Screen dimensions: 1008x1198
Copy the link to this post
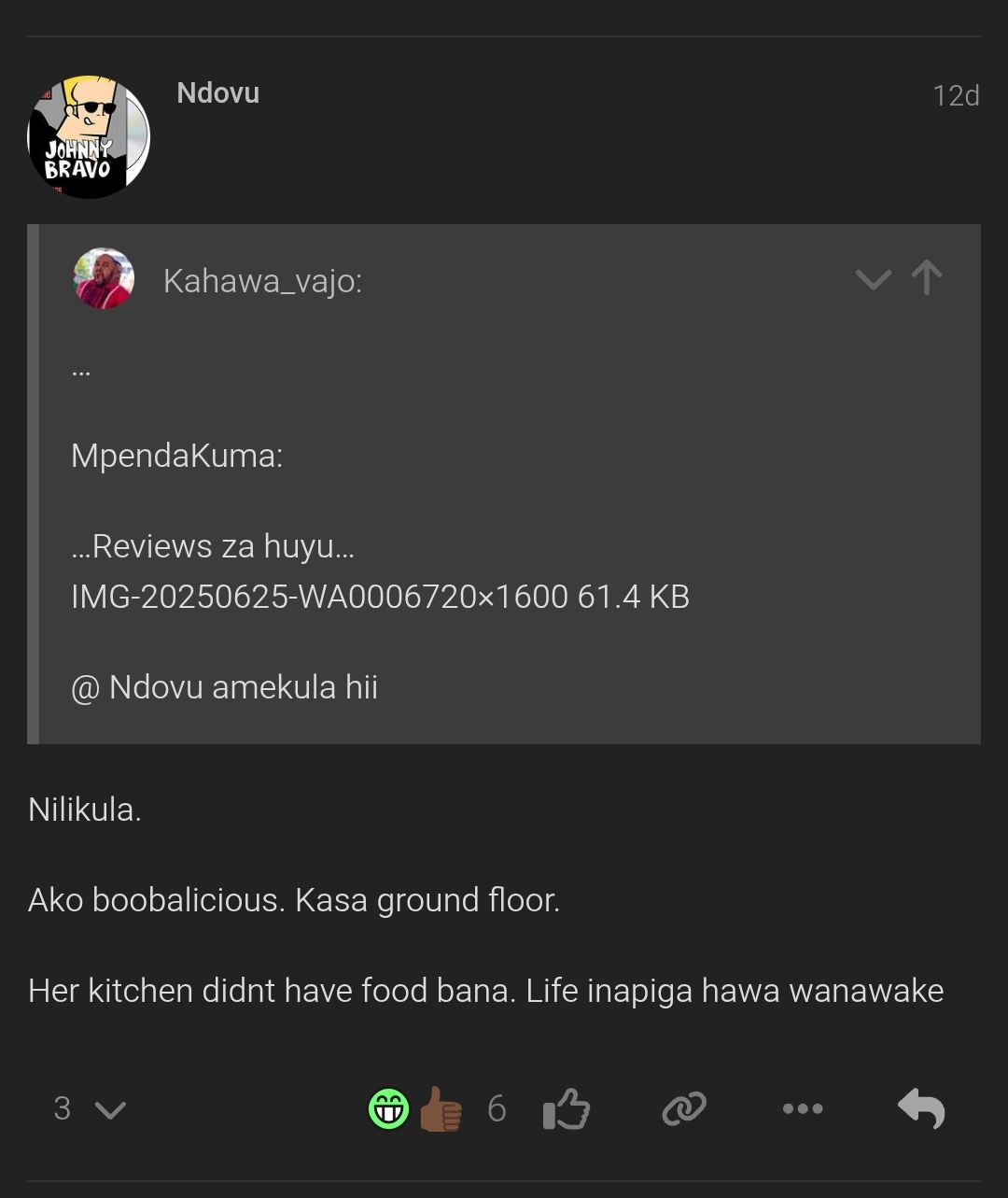pyautogui.click(x=684, y=1108)
